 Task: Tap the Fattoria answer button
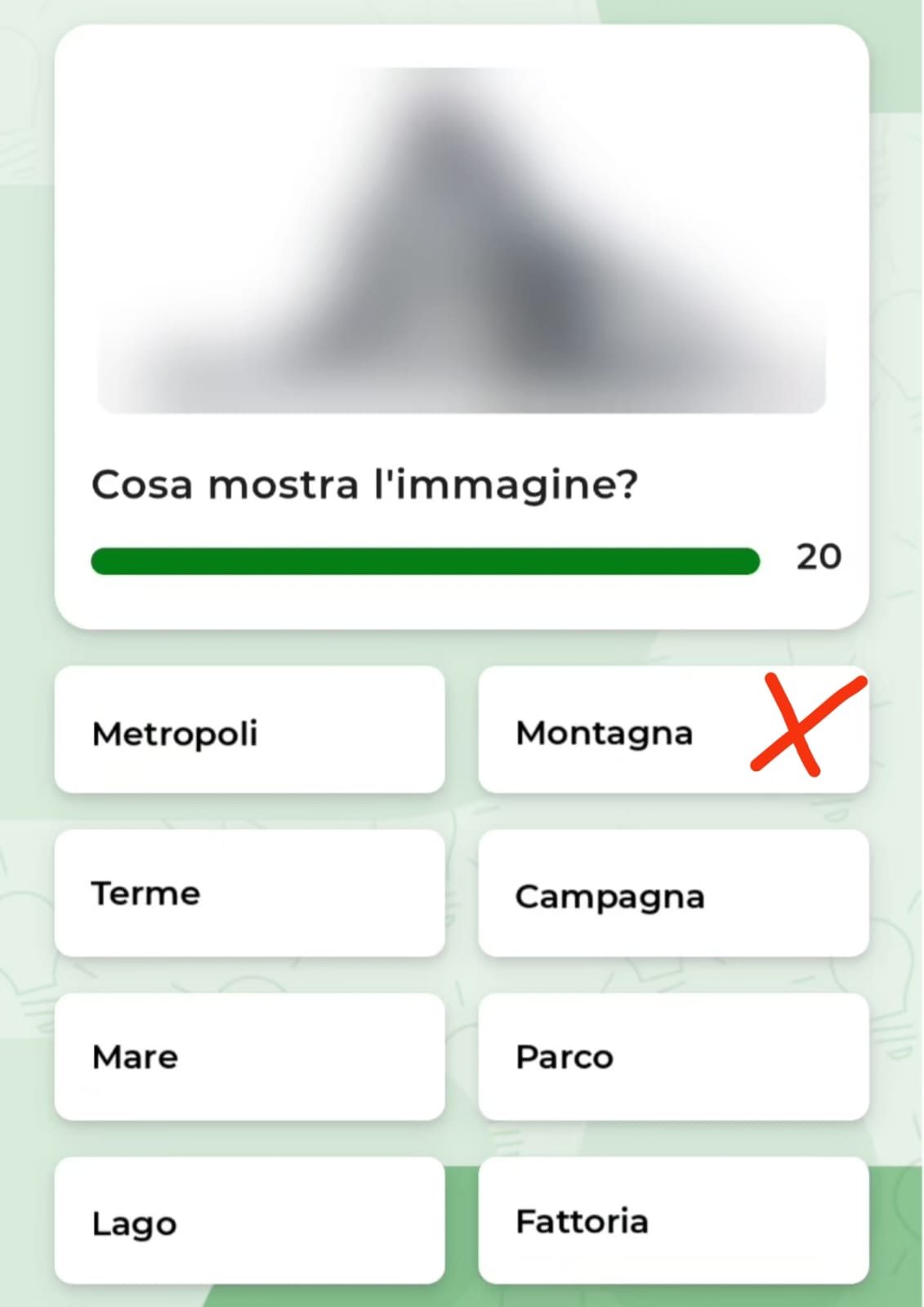coord(672,1220)
